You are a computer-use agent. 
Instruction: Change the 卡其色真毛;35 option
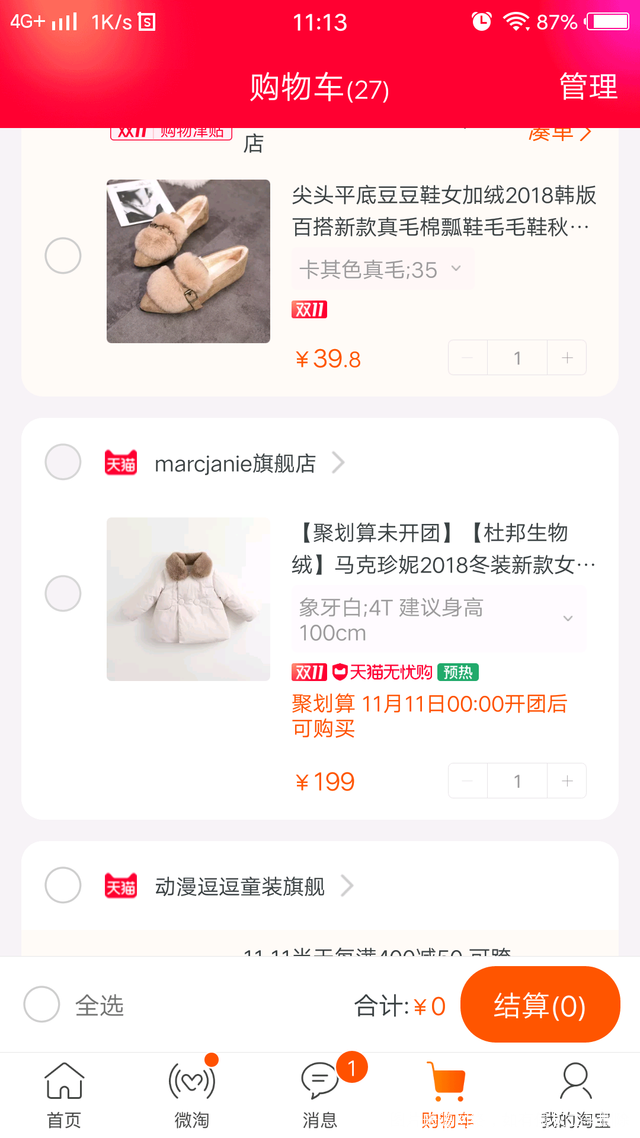point(382,269)
